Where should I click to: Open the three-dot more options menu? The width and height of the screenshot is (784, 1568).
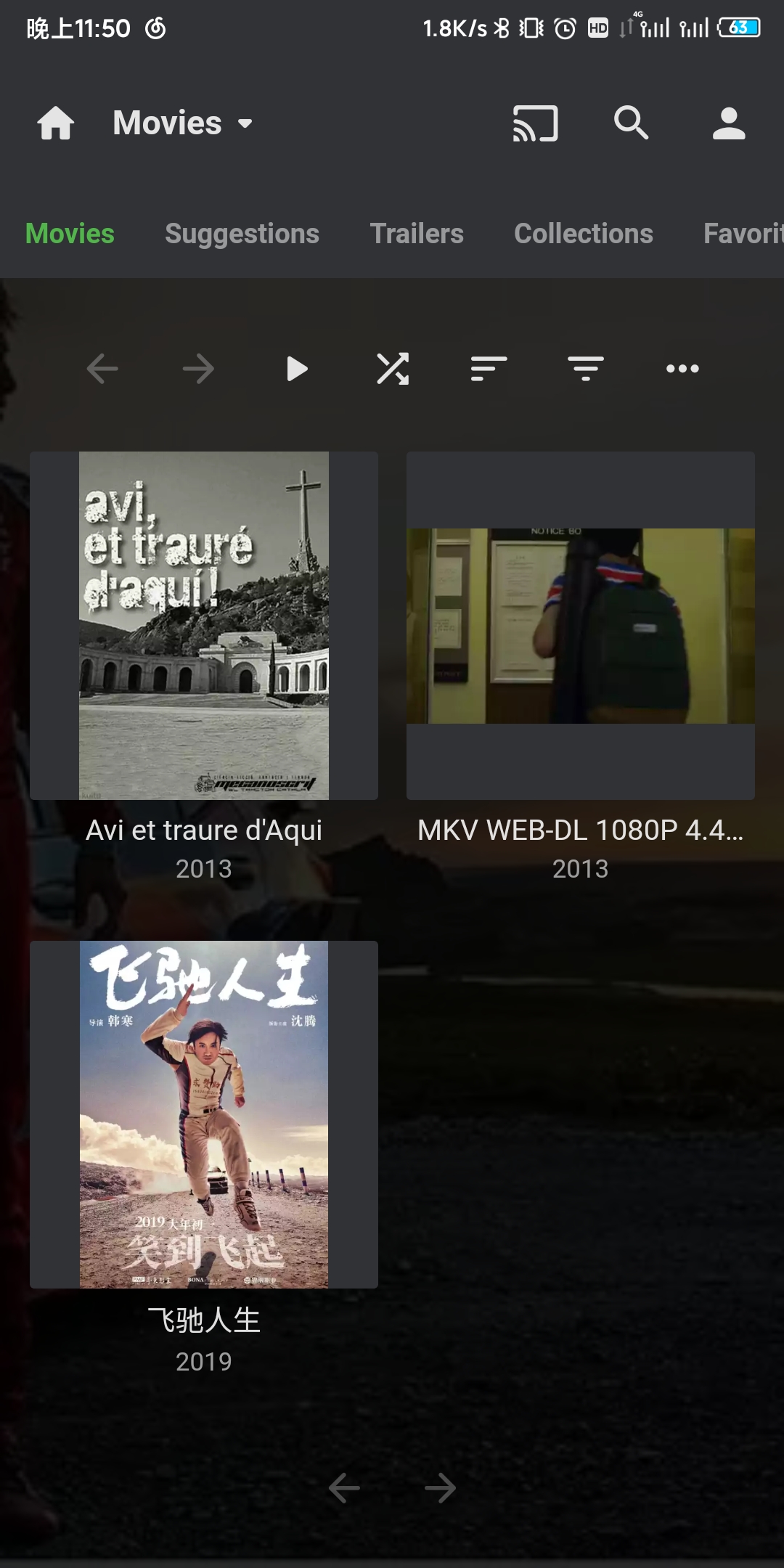tap(682, 369)
